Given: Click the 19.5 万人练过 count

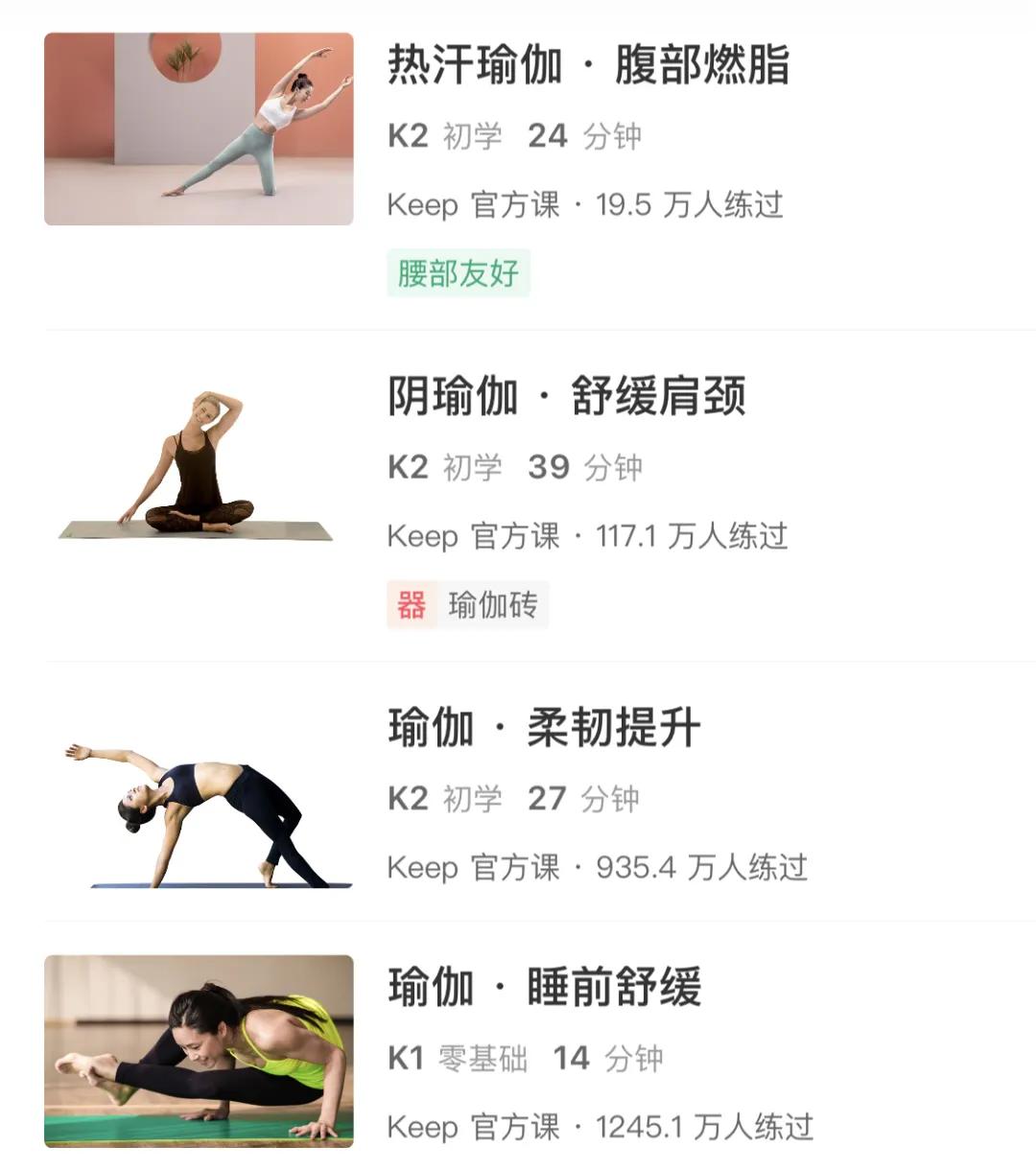Looking at the screenshot, I should point(687,204).
